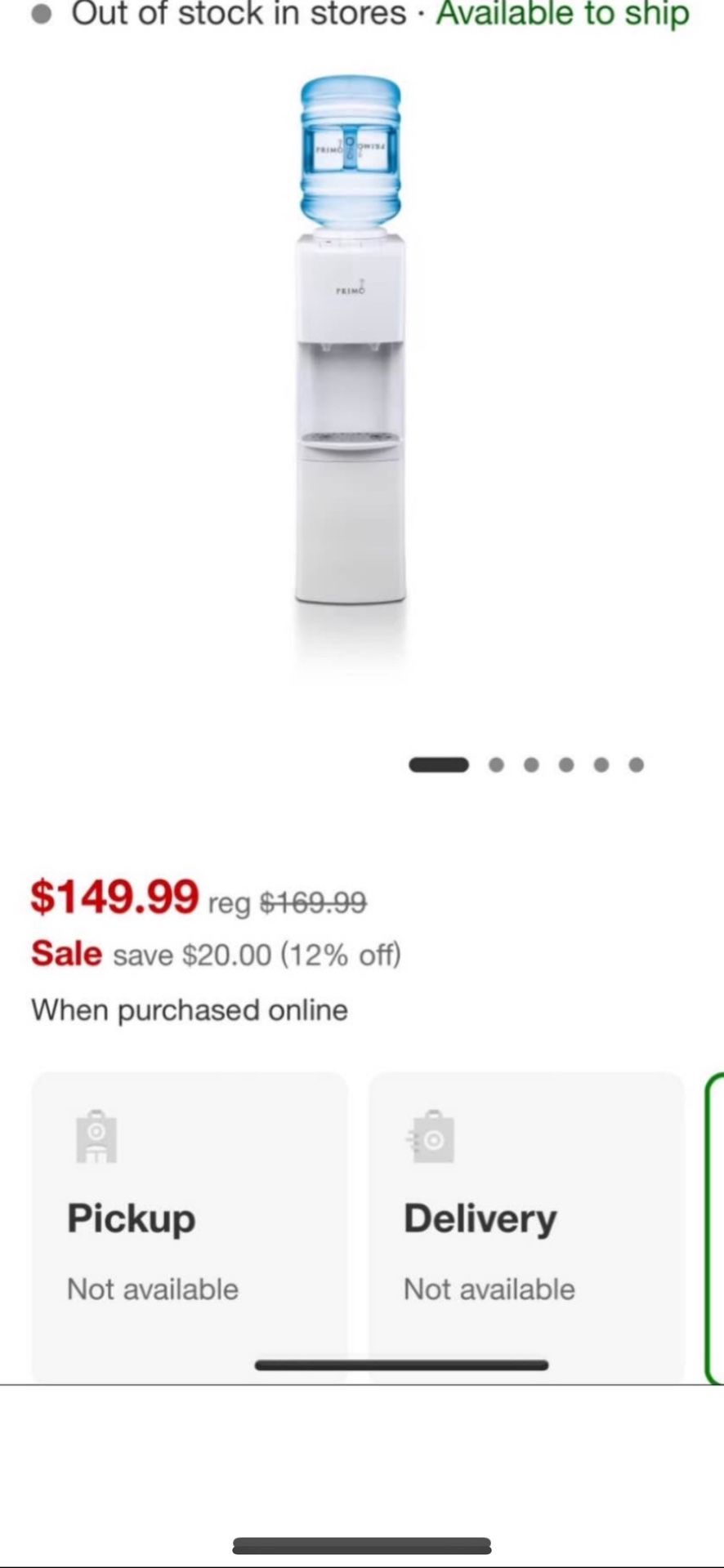Click 'Not available' under Pickup
This screenshot has height=1568, width=724.
click(152, 1289)
